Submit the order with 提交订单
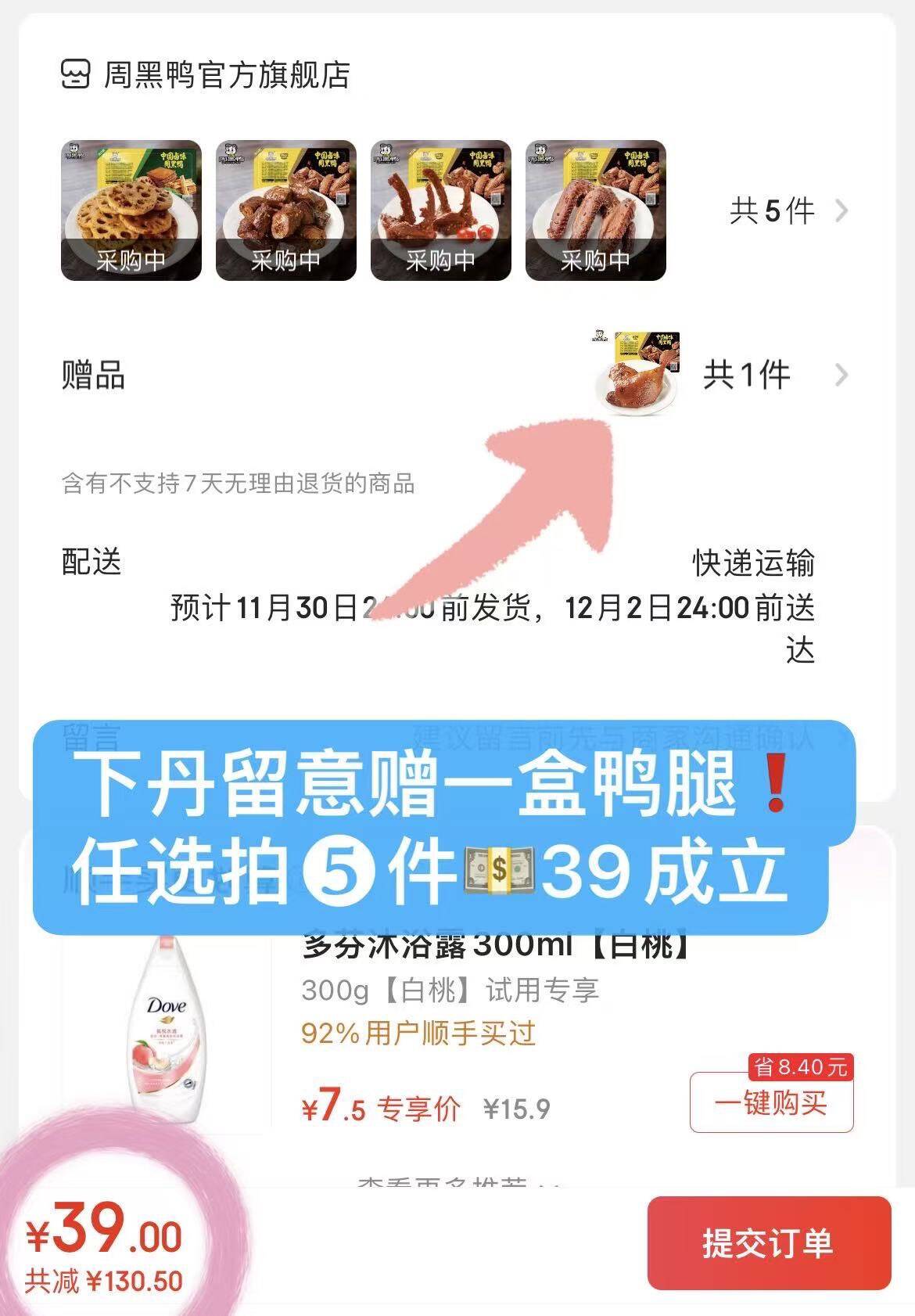The image size is (915, 1316). 769,1243
